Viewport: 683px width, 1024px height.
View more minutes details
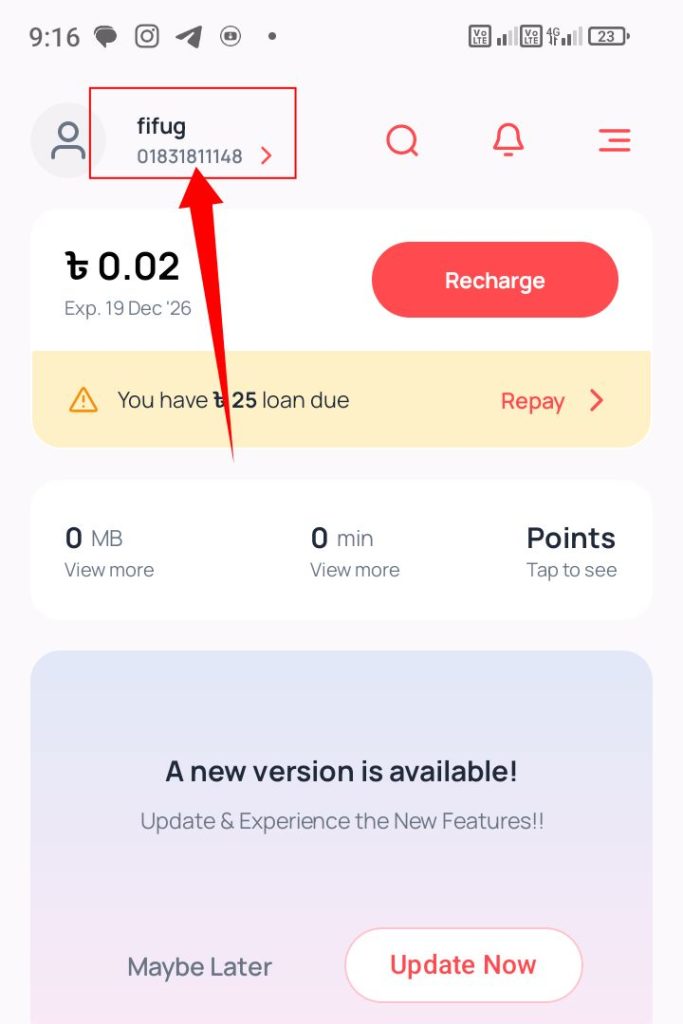354,570
